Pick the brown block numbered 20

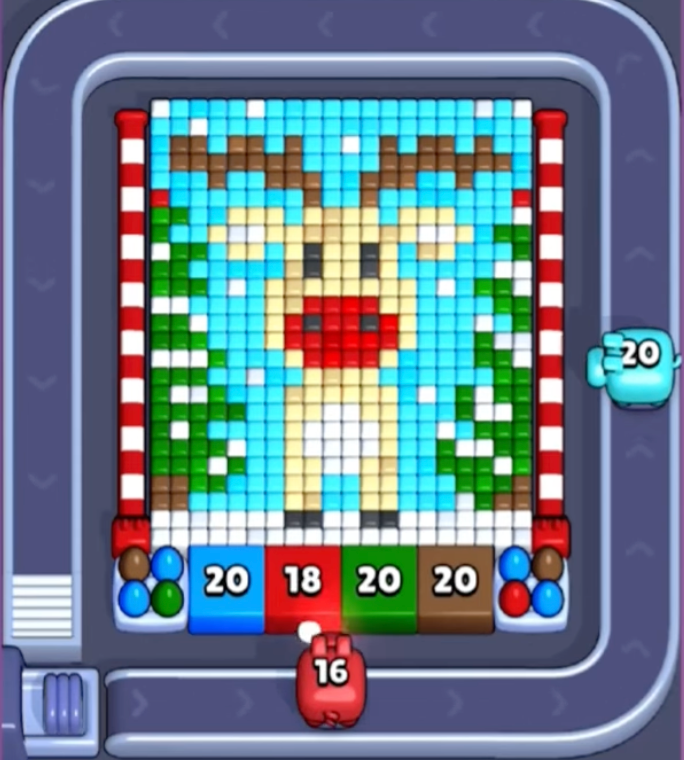[x=455, y=585]
